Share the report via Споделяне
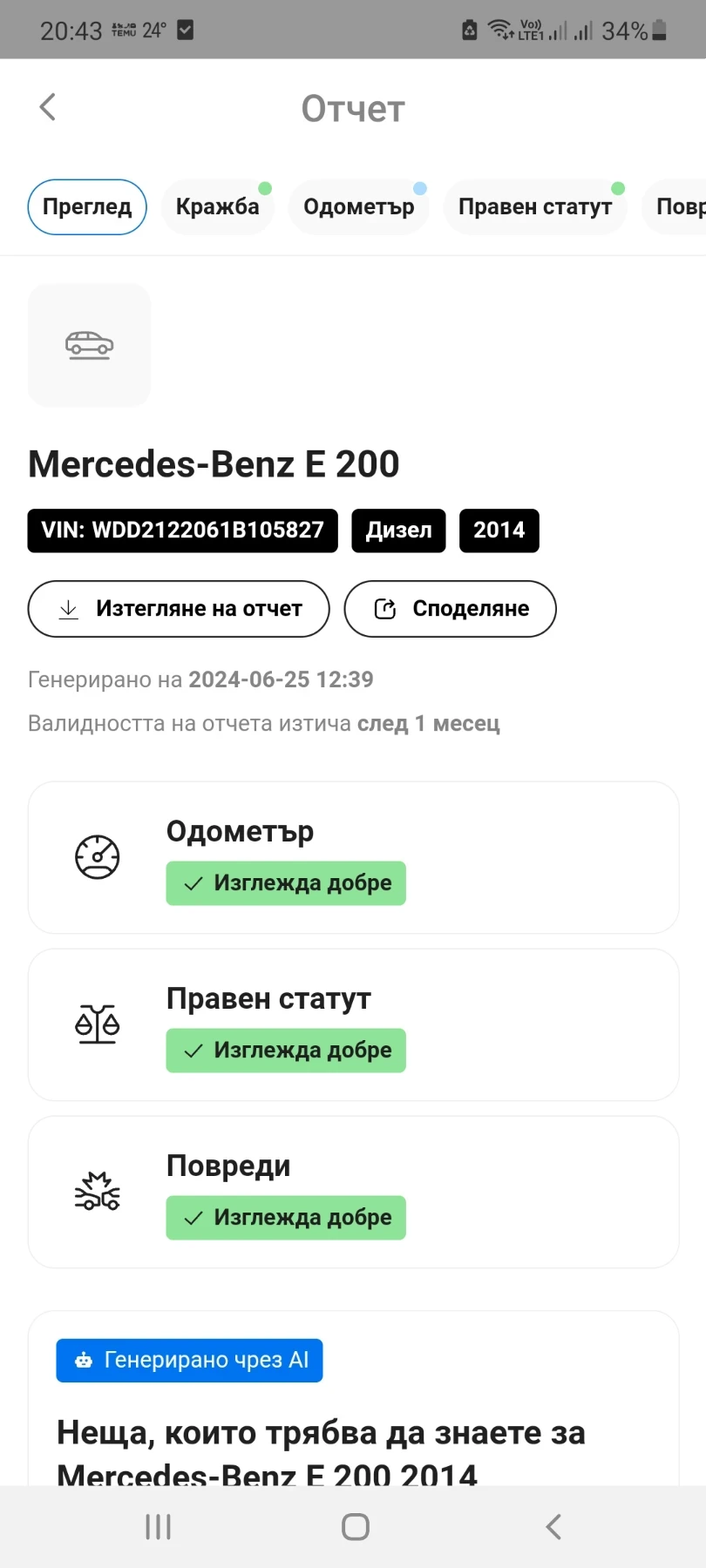 tap(450, 609)
